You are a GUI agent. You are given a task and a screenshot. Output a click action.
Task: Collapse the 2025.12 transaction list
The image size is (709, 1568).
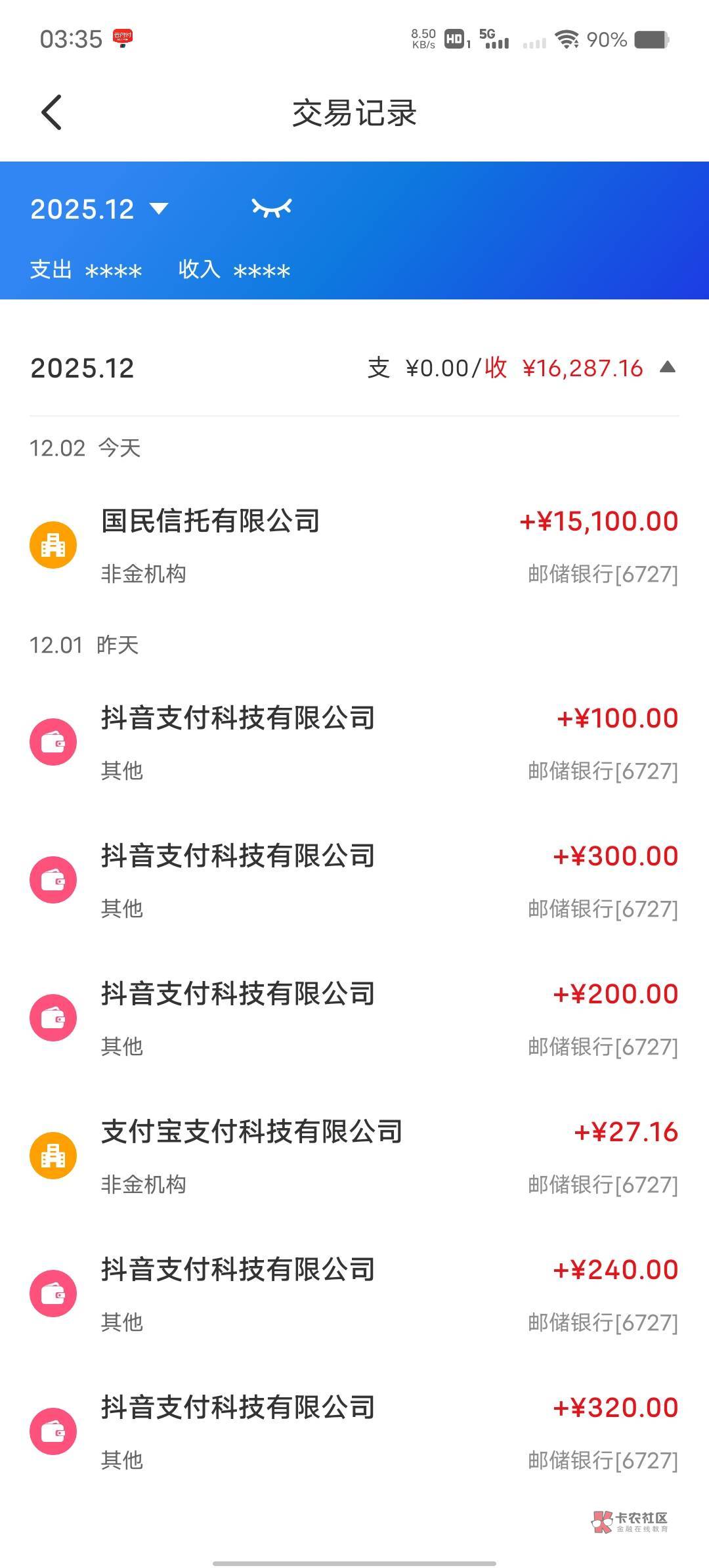[x=667, y=367]
